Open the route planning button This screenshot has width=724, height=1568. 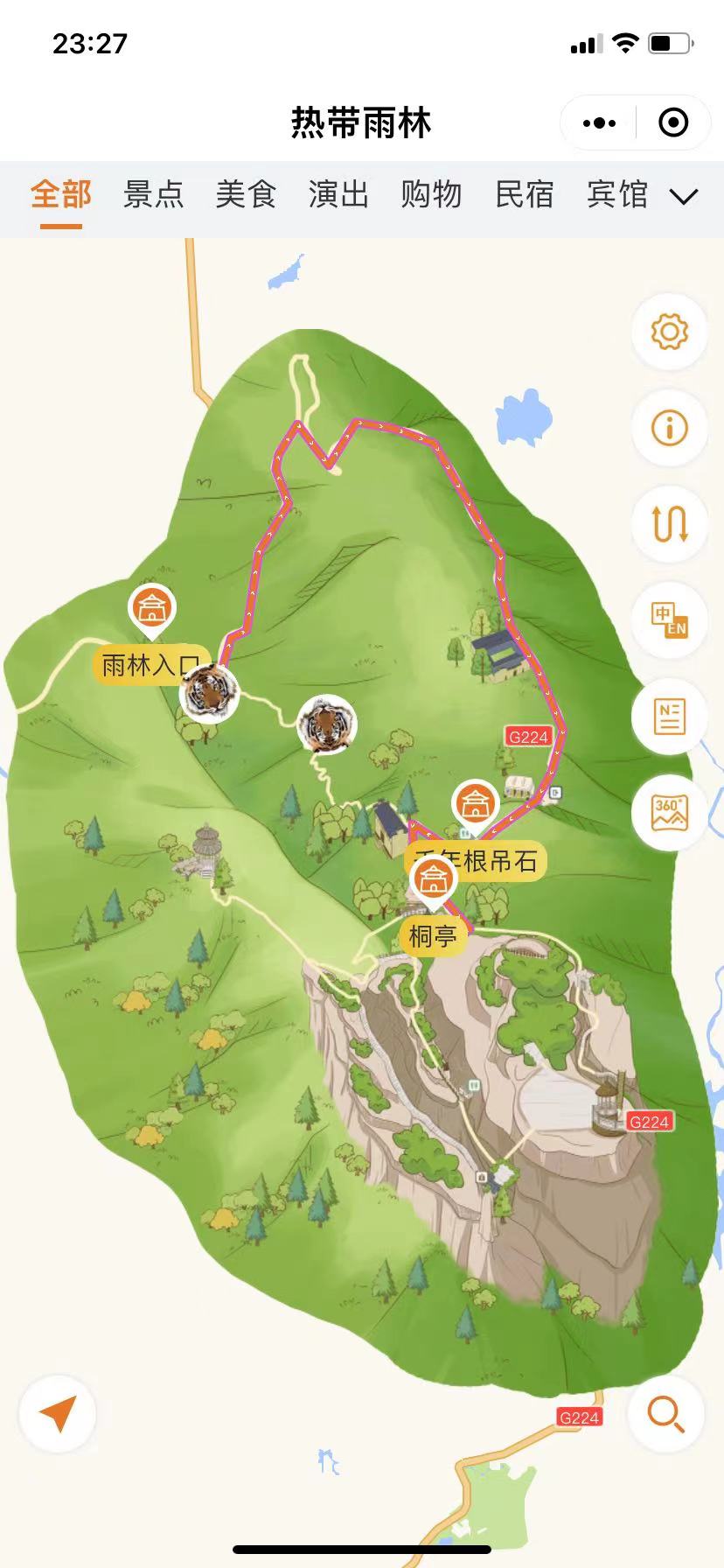tap(670, 524)
